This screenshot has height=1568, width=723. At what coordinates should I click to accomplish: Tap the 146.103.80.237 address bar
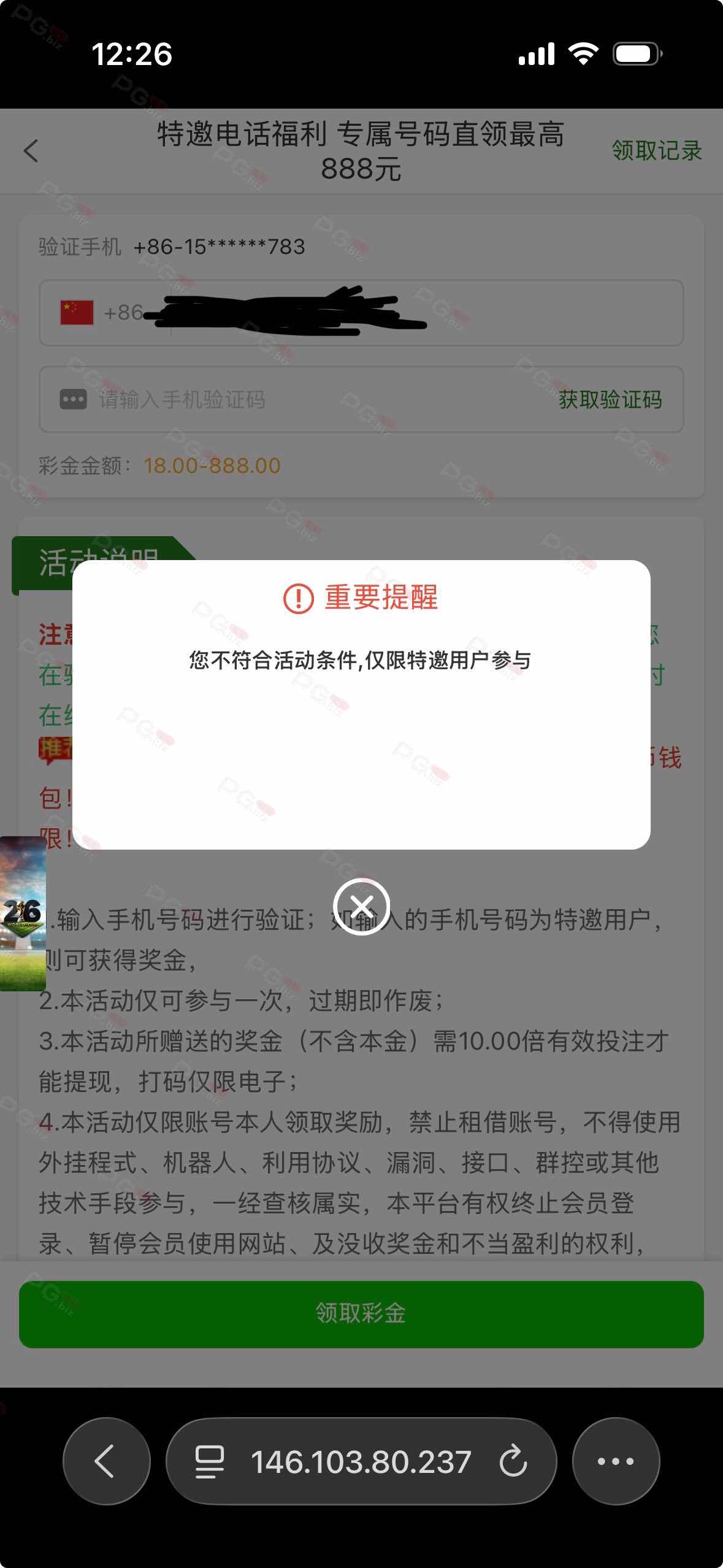pos(361,1462)
